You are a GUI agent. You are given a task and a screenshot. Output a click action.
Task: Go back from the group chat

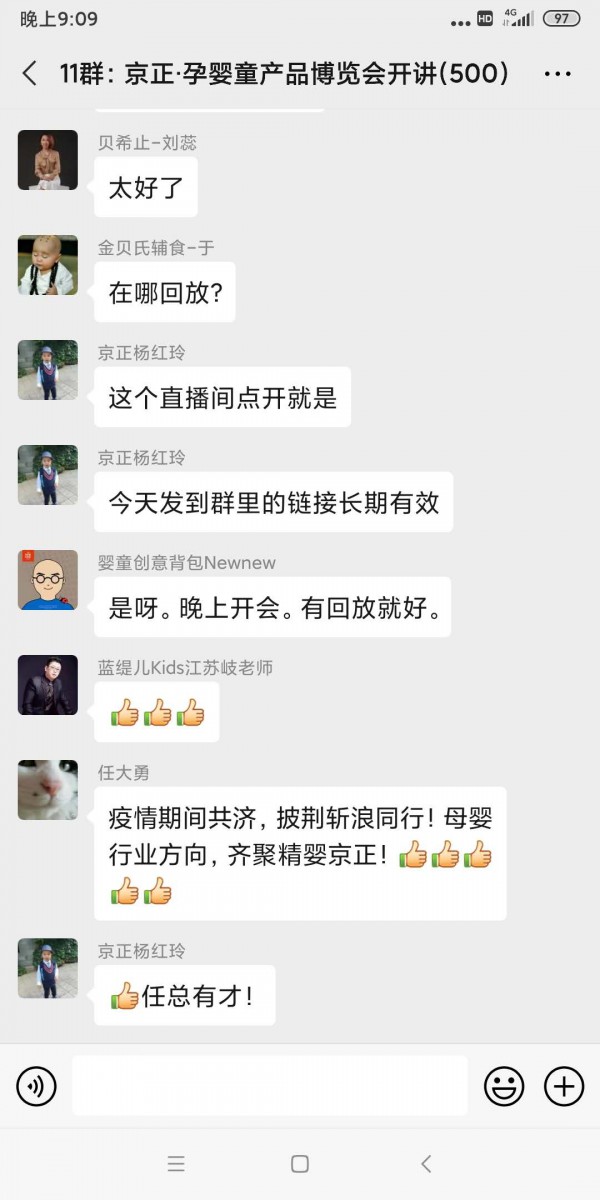click(30, 73)
